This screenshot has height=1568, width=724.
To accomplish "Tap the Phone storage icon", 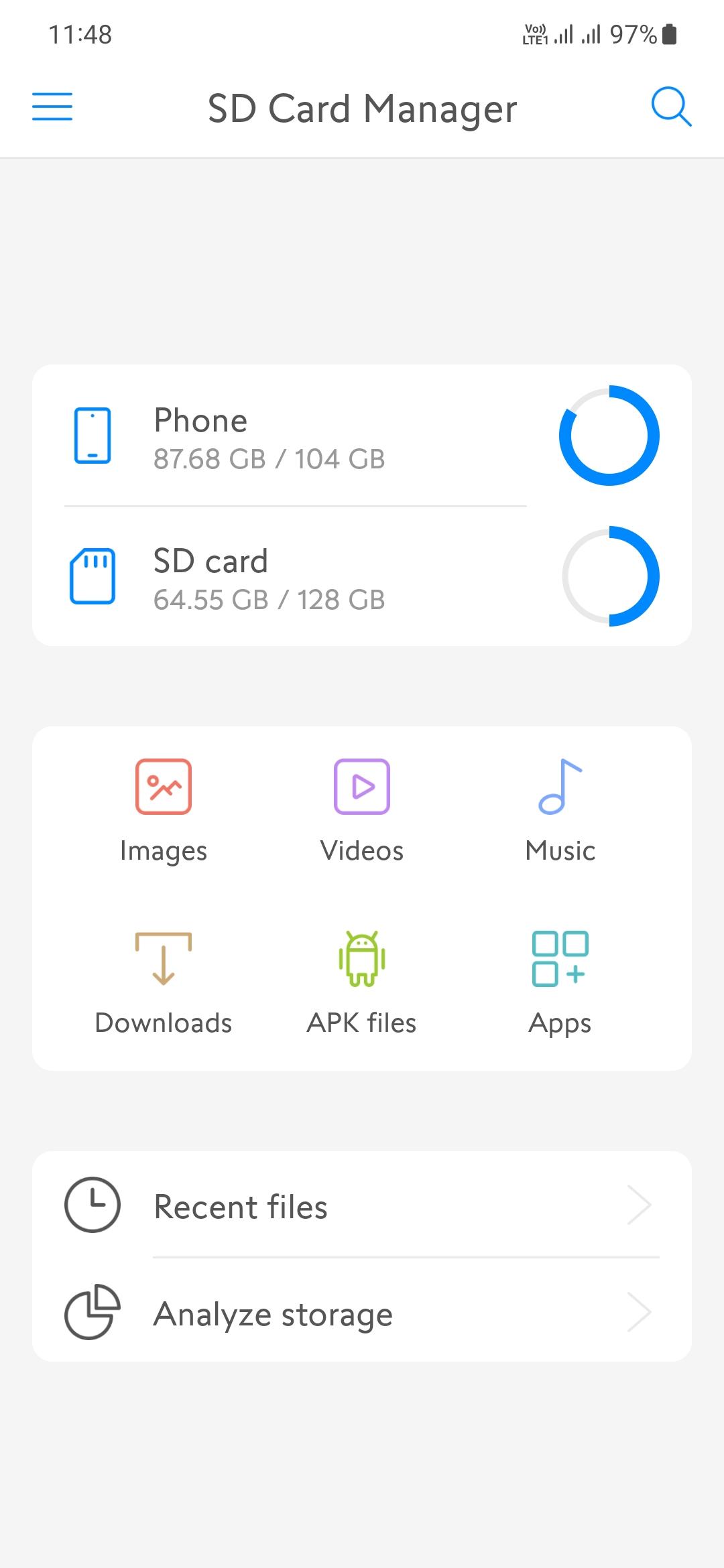I will point(93,434).
